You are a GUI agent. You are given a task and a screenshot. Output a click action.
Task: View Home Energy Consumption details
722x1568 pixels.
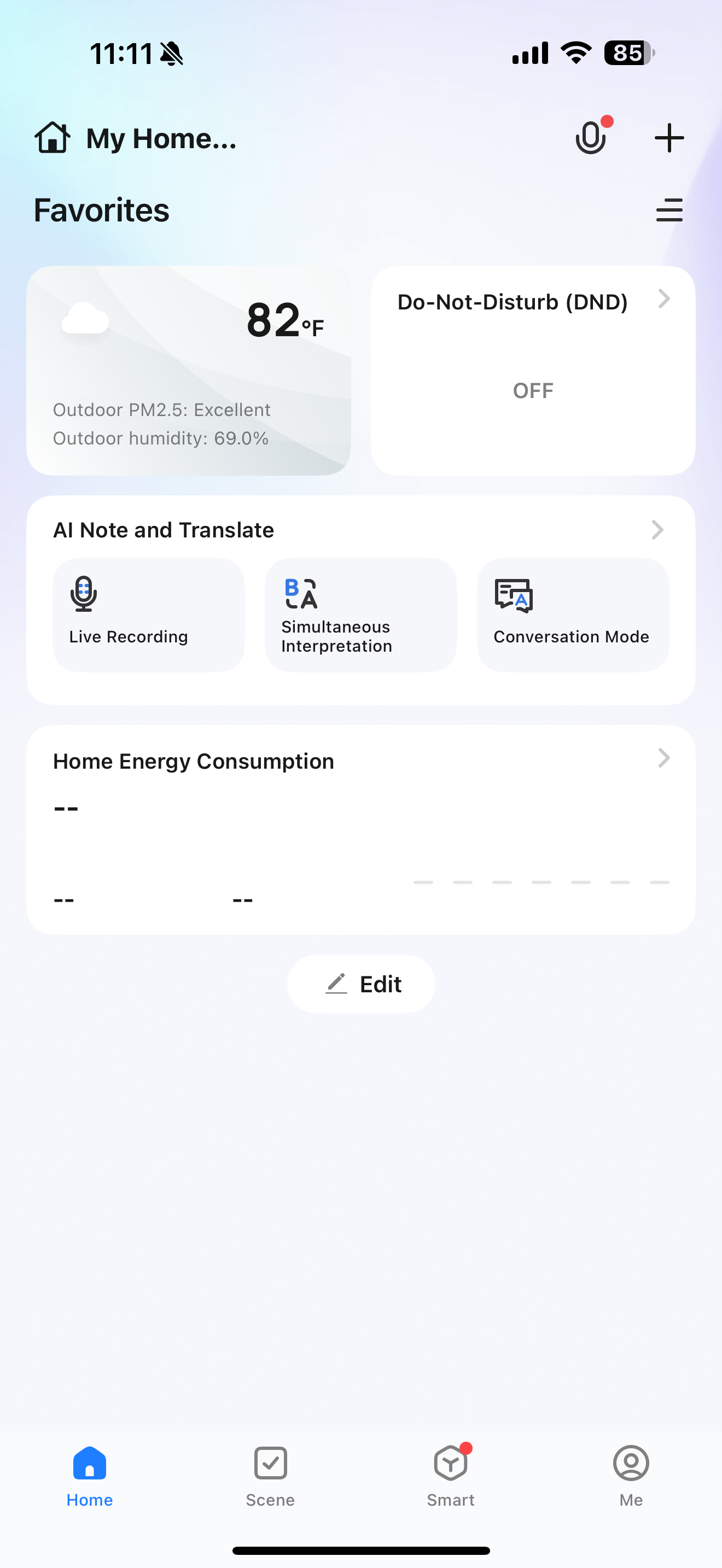point(361,830)
